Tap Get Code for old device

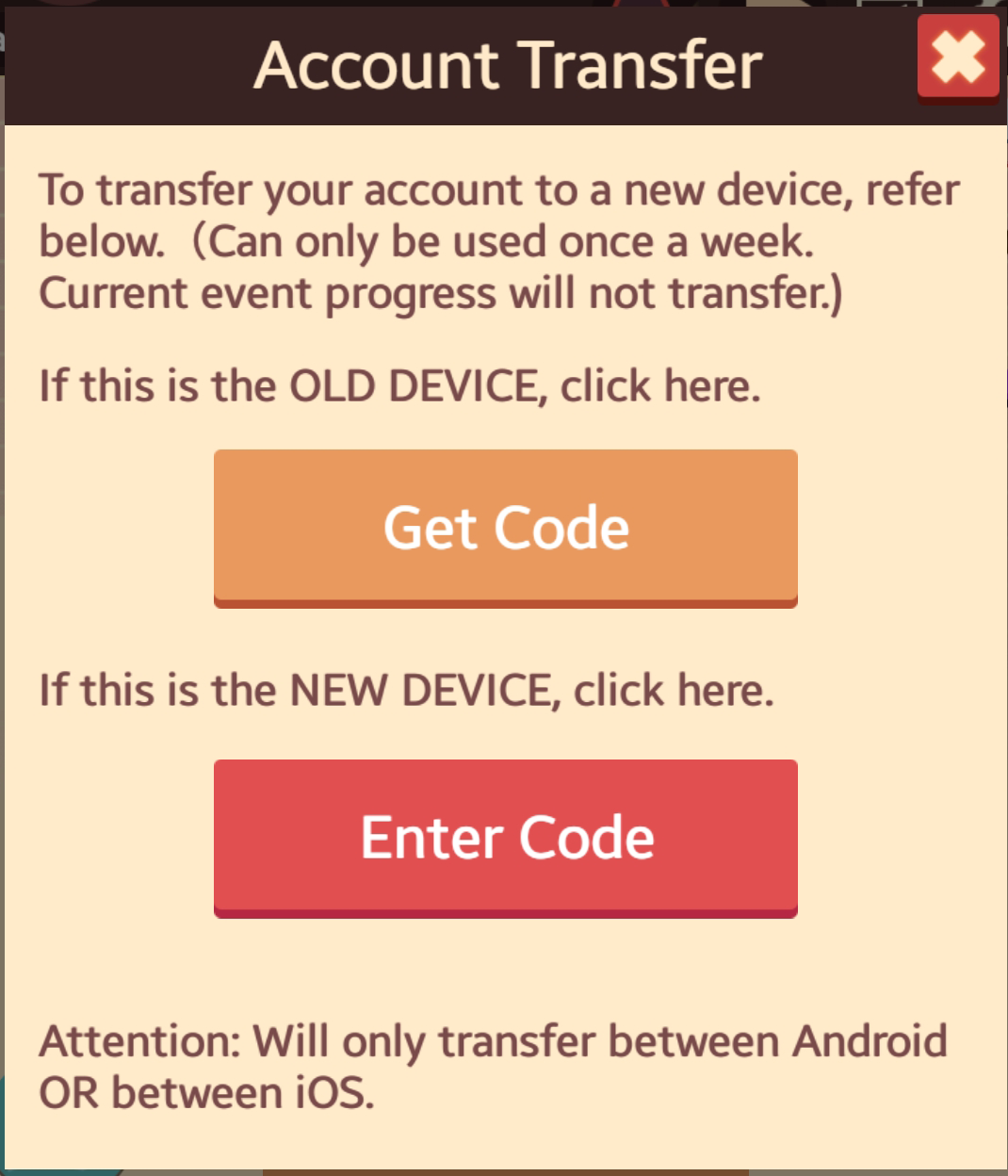coord(506,527)
